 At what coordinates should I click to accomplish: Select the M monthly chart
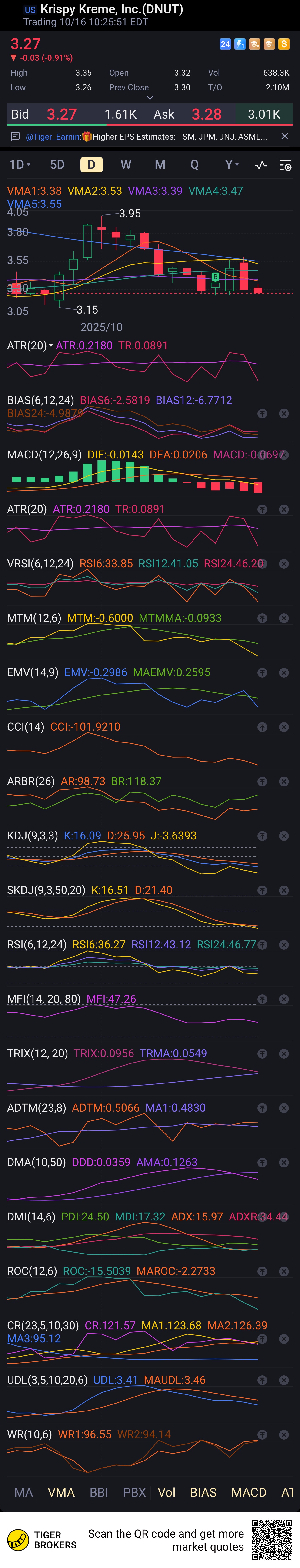pos(160,164)
